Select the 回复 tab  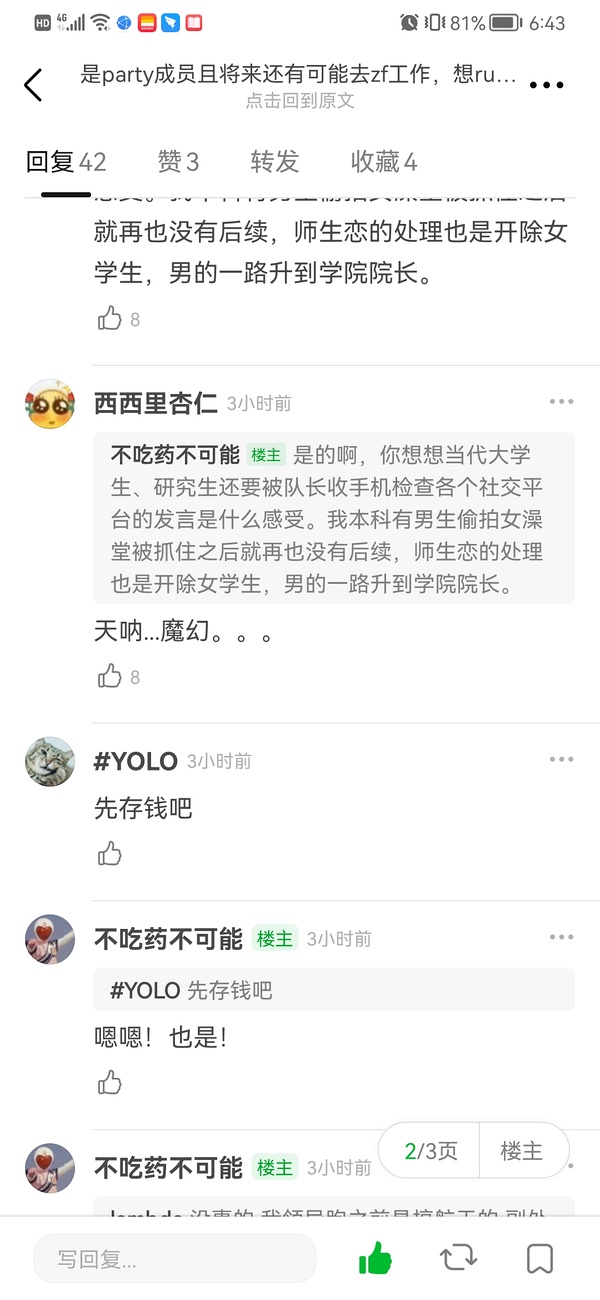pos(66,162)
